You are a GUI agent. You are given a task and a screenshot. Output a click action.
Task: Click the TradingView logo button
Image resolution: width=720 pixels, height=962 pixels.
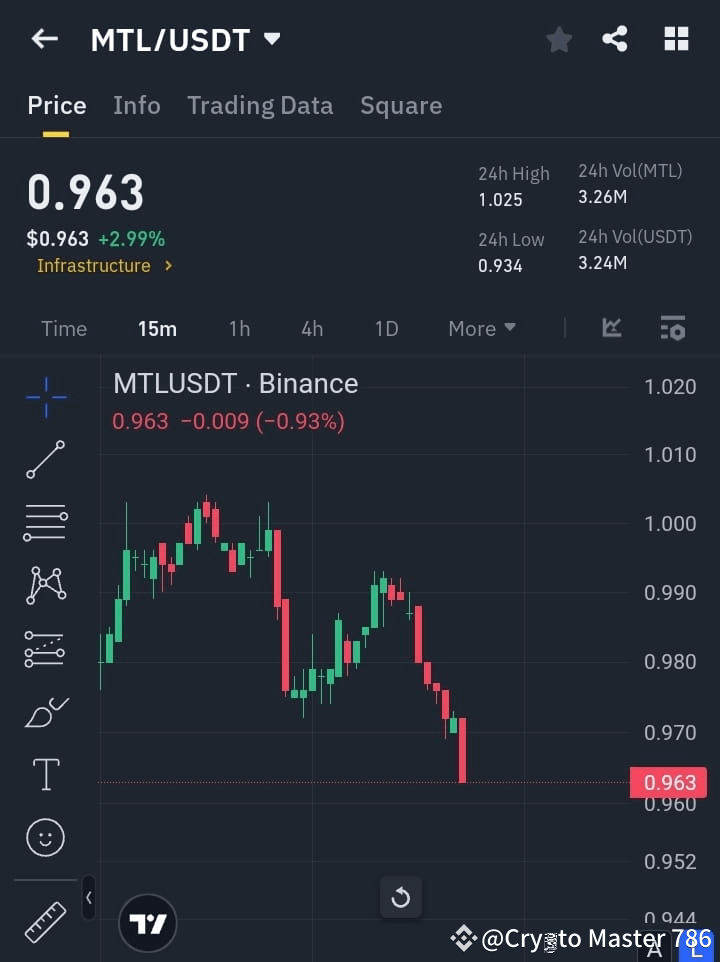click(148, 922)
